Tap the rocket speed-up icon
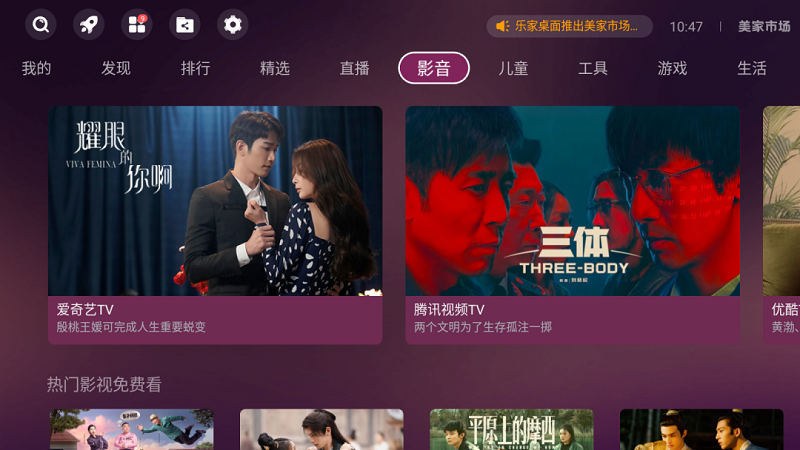The width and height of the screenshot is (800, 450). pyautogui.click(x=89, y=25)
